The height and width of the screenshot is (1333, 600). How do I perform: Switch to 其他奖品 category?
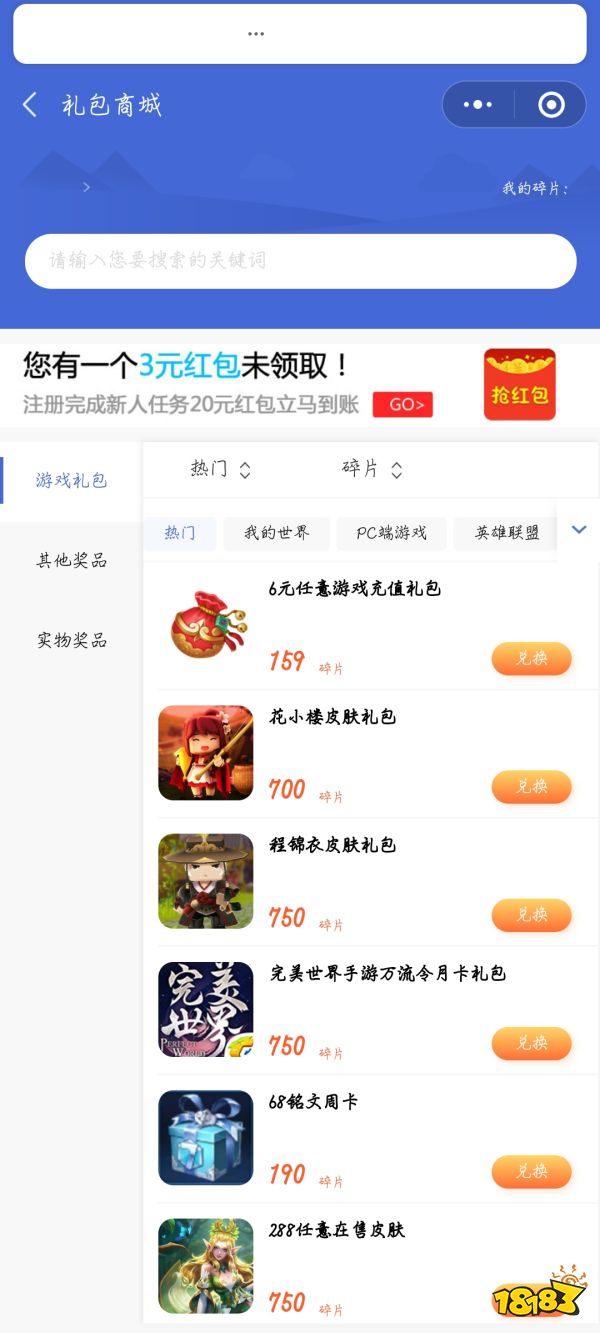click(71, 561)
